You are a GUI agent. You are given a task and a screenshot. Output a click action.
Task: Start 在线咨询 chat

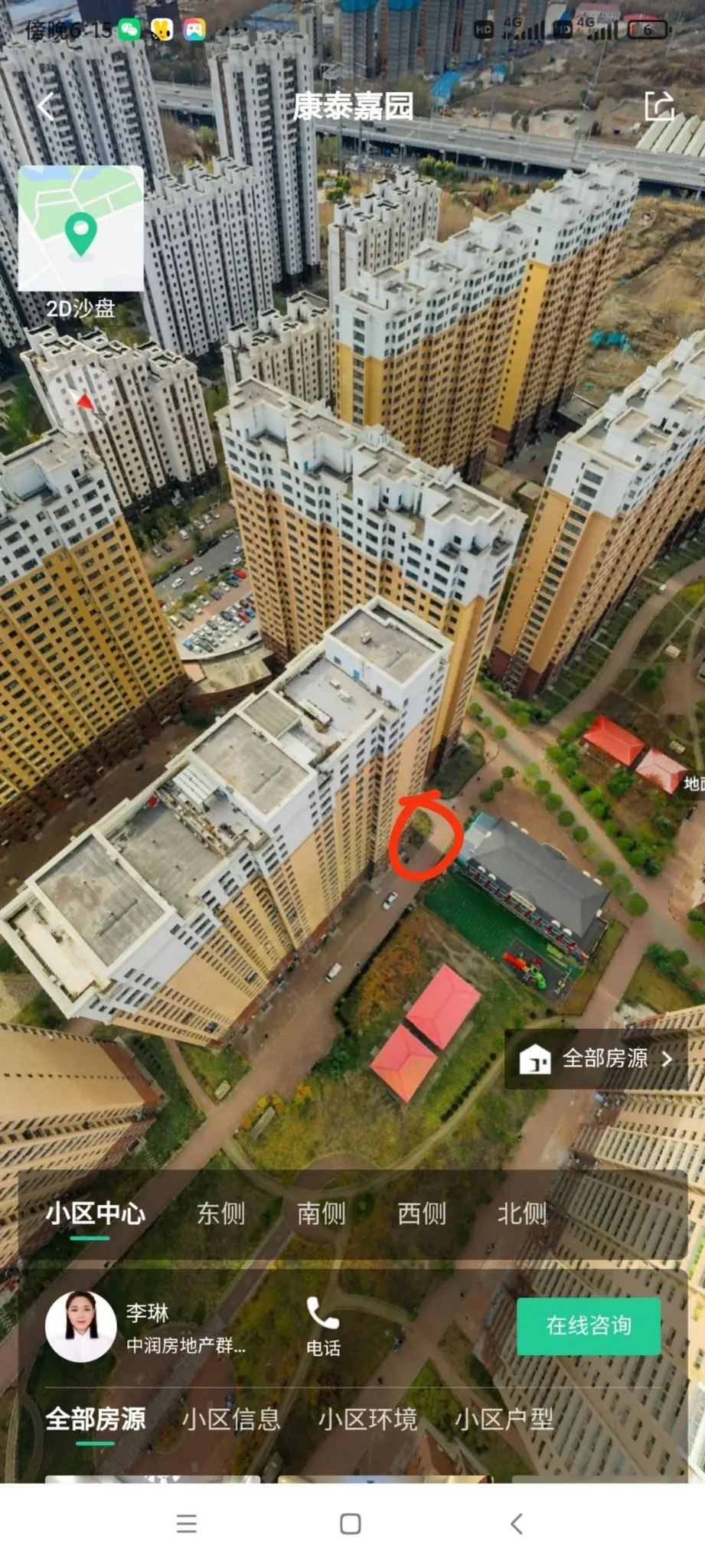pyautogui.click(x=588, y=1326)
